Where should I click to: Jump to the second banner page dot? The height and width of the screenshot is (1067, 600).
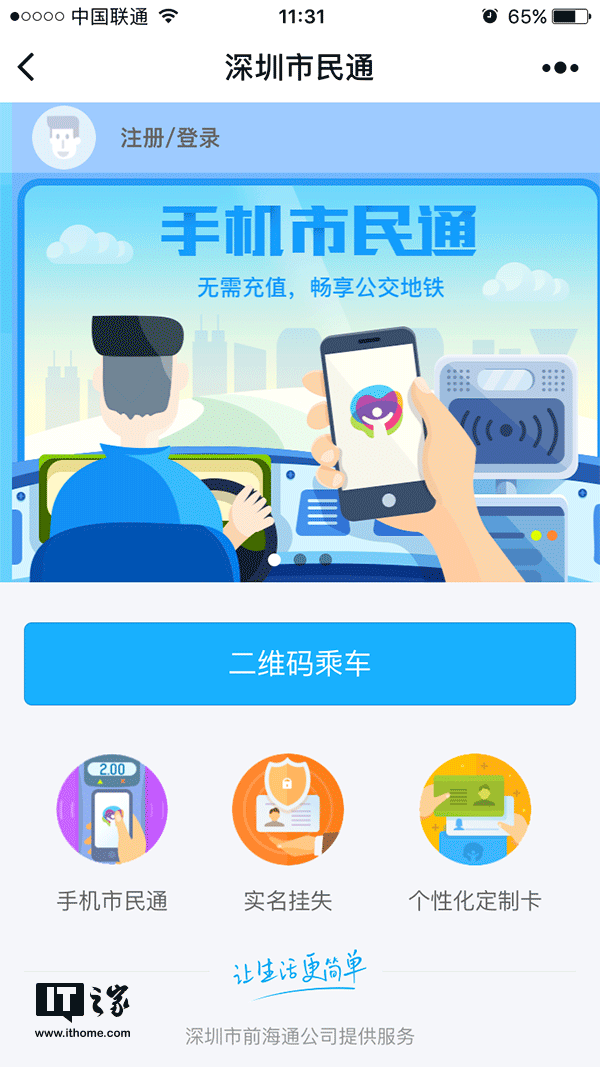(300, 560)
